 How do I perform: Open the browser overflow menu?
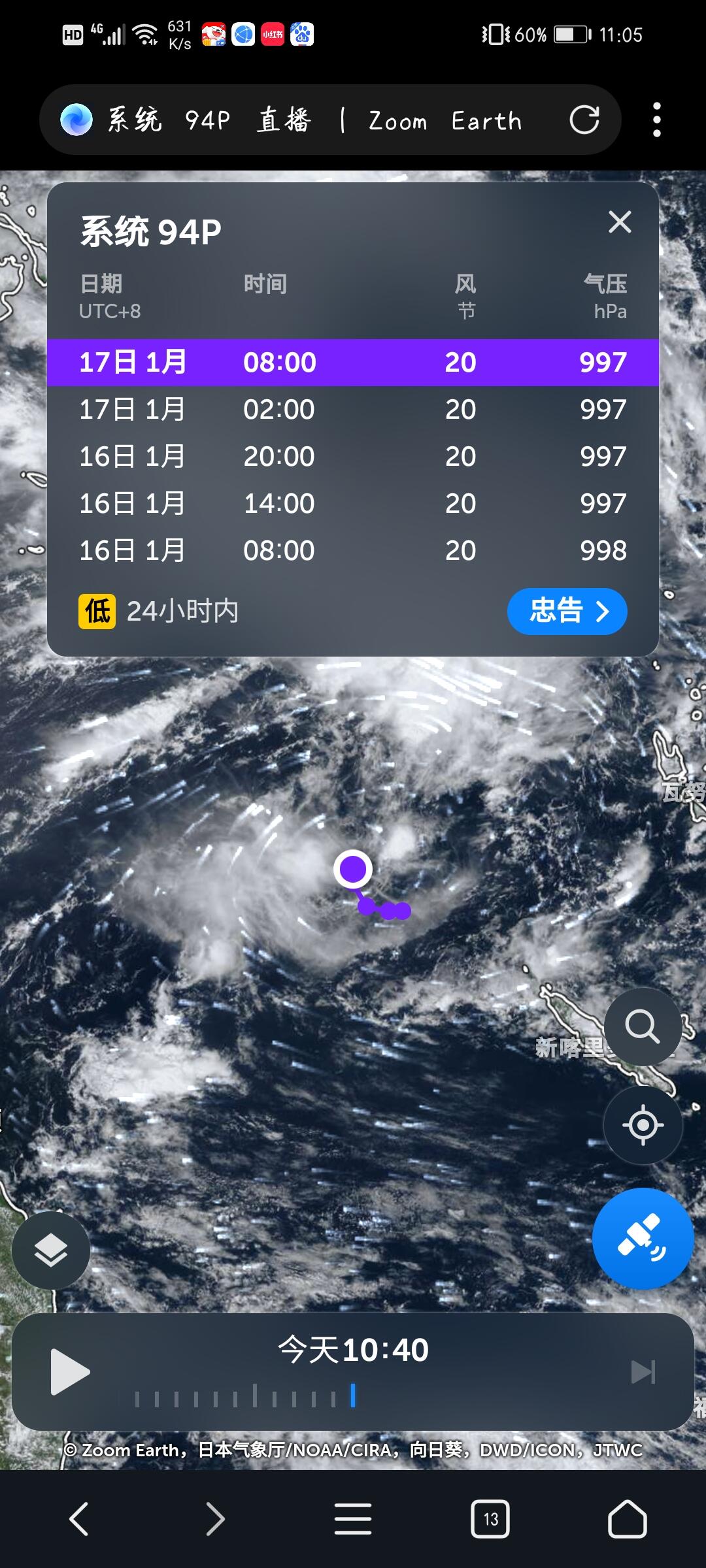pos(656,120)
